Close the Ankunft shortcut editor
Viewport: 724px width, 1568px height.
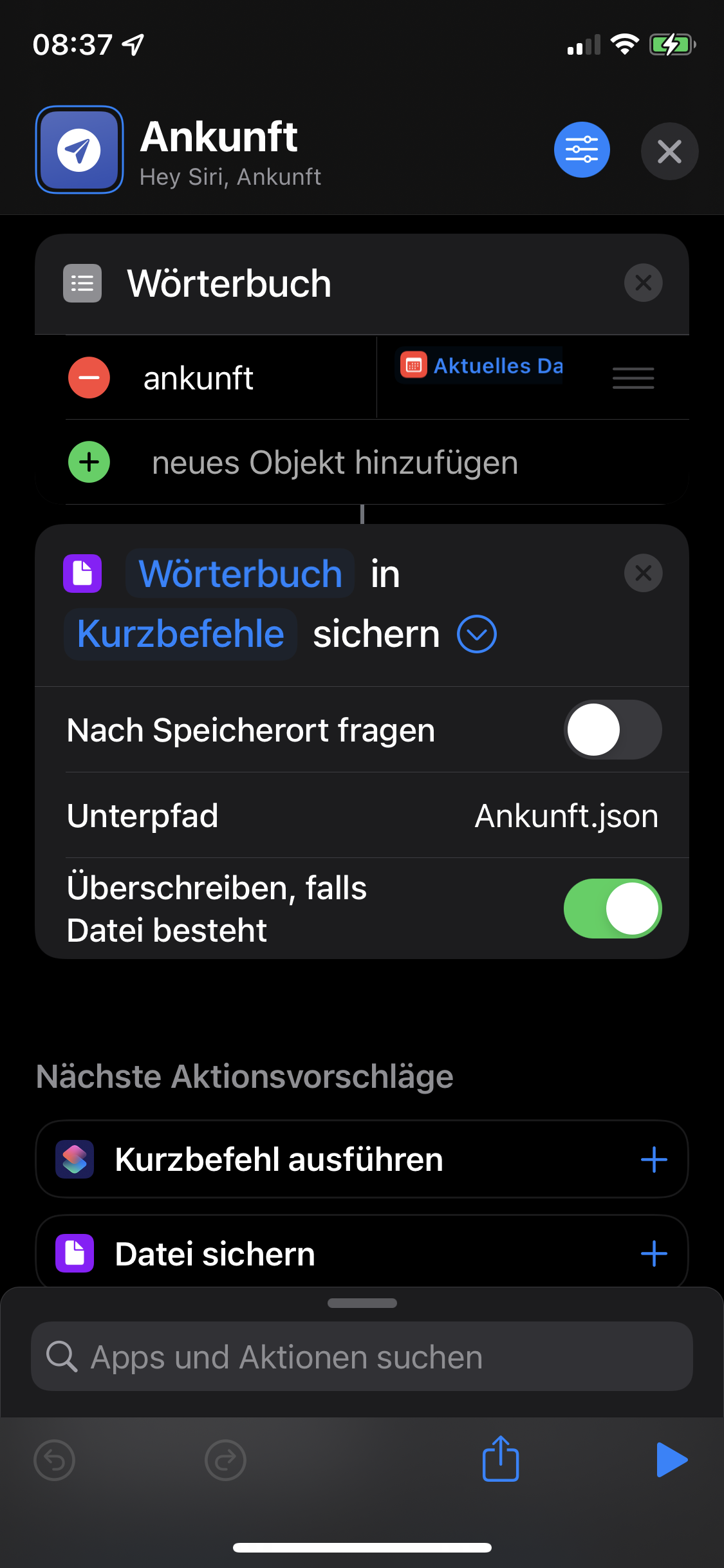(669, 151)
